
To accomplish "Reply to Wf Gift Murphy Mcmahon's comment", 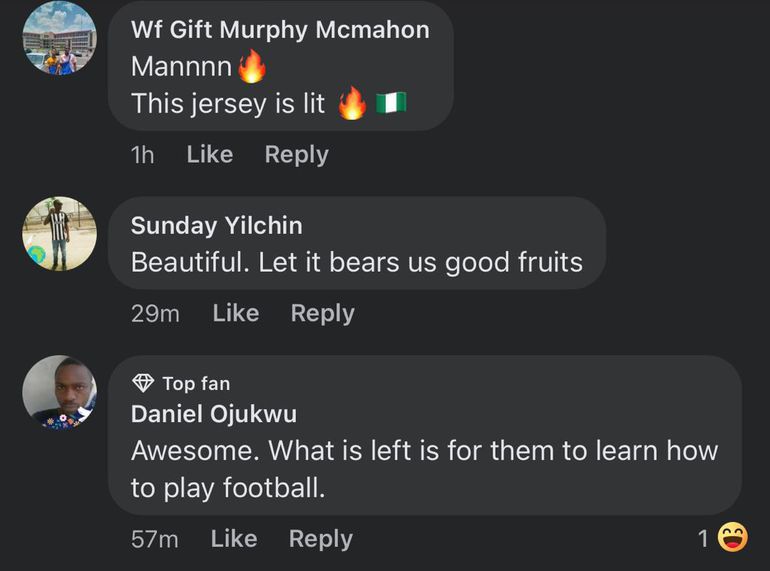I will point(296,155).
